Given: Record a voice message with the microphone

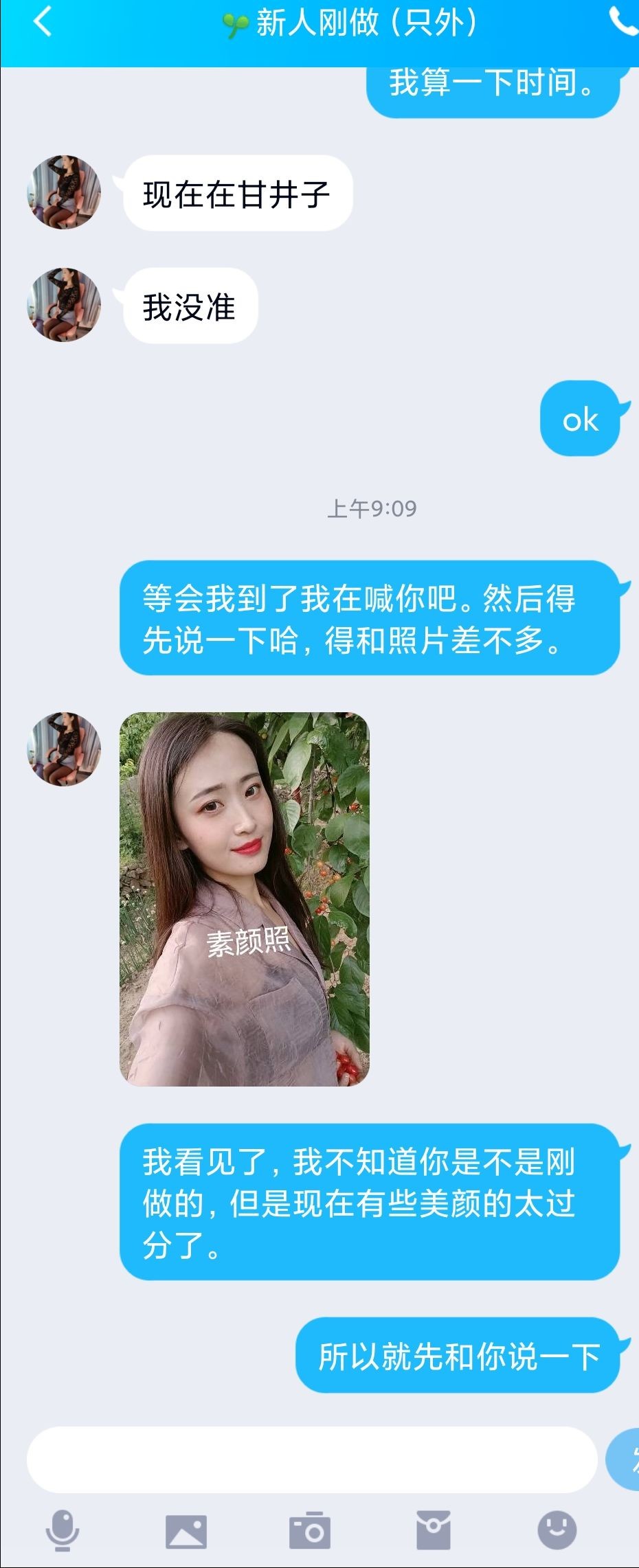Looking at the screenshot, I should tap(62, 1530).
